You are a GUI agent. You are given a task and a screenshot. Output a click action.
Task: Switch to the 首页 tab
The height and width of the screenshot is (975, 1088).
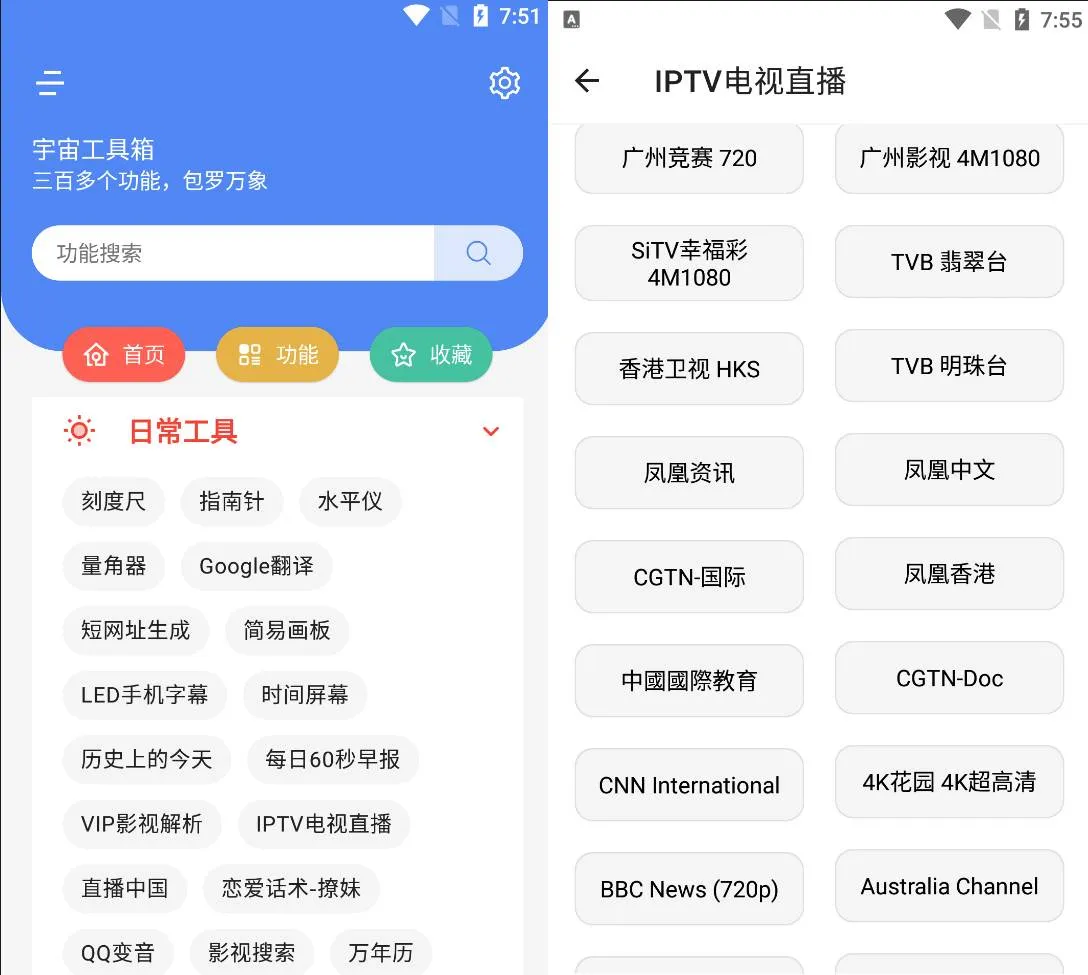point(124,355)
